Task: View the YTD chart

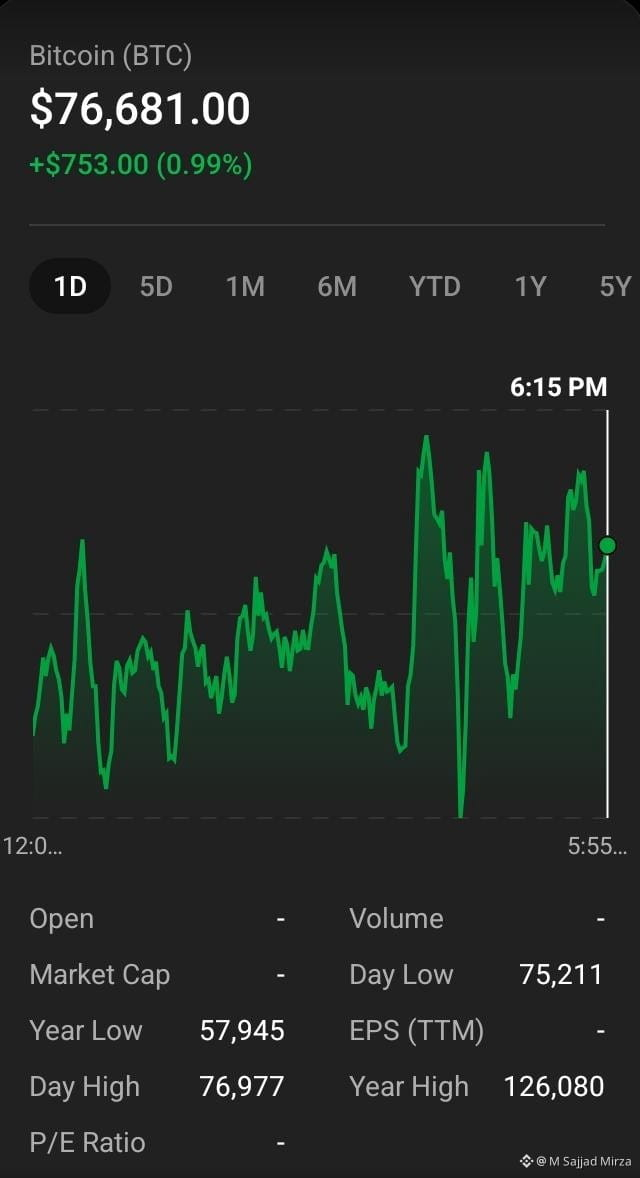Action: pos(434,286)
